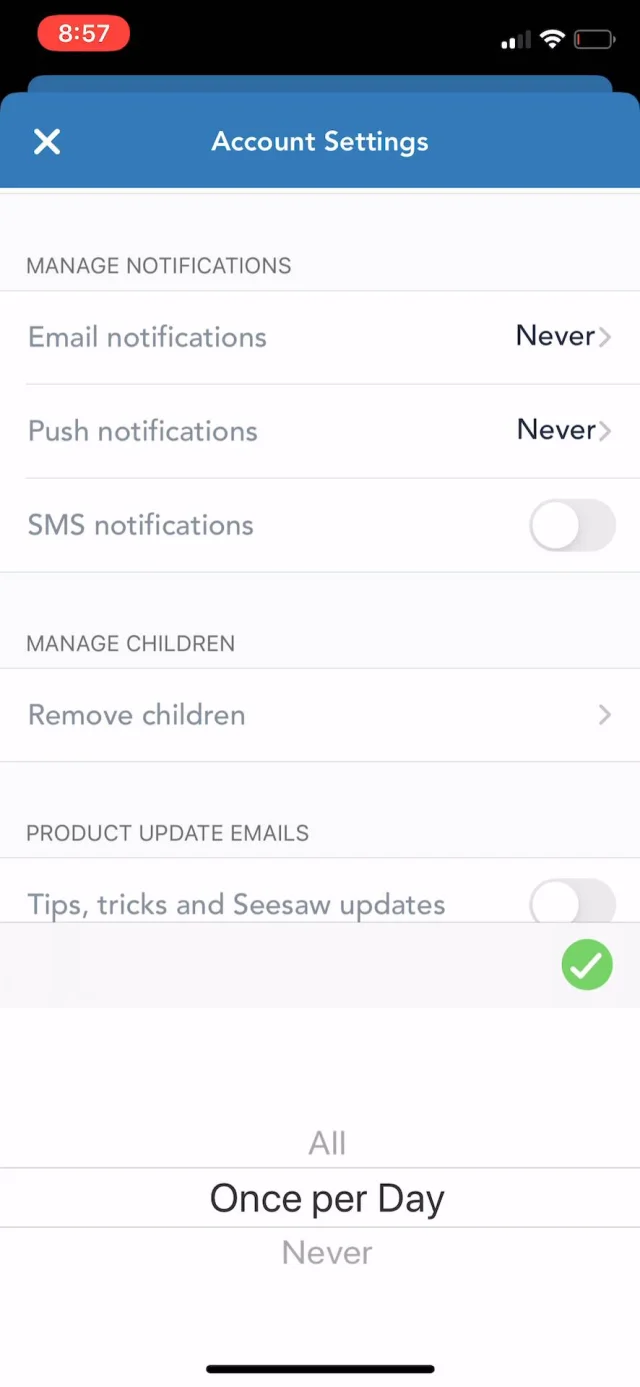Confirm selection with green checkmark

(587, 965)
